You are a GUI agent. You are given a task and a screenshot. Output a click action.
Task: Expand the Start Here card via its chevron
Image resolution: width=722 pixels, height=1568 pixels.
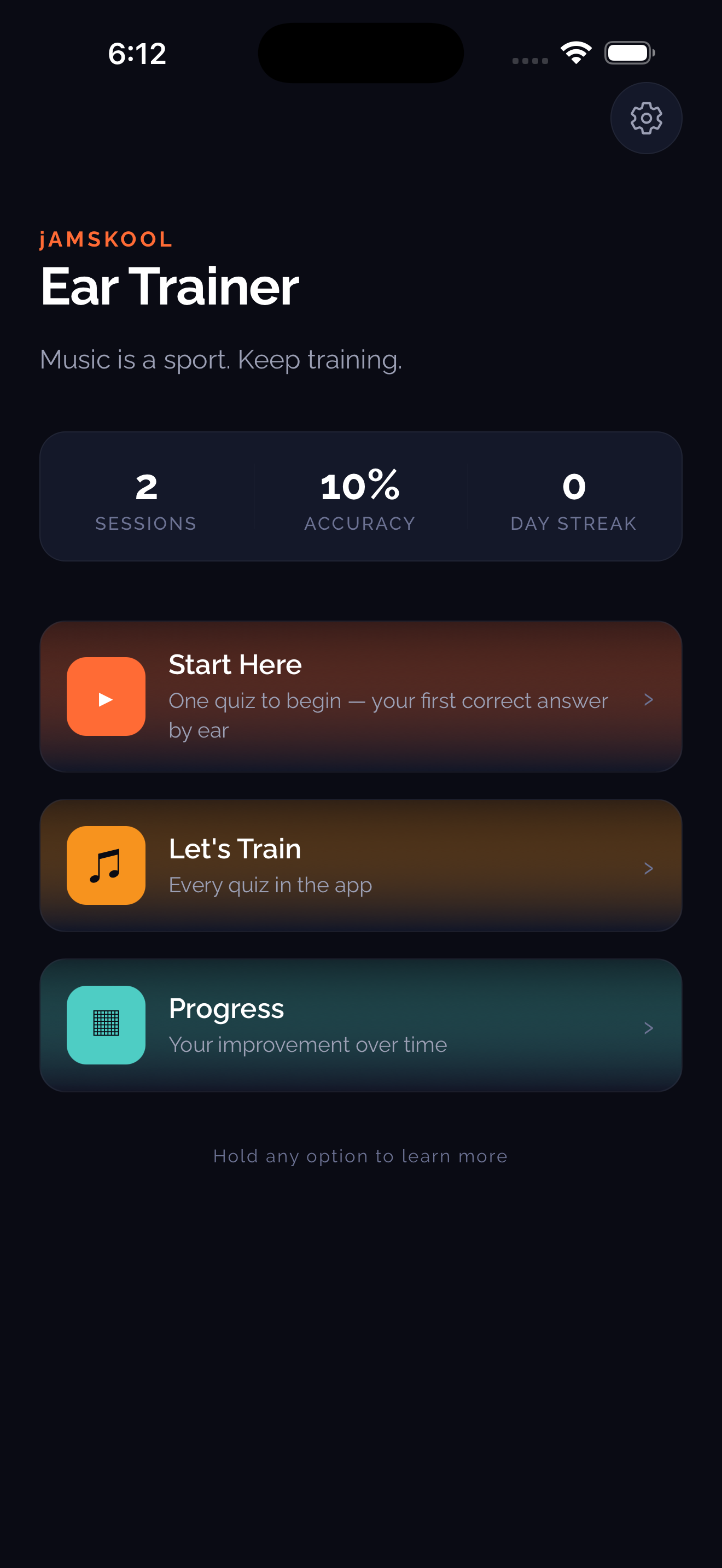click(649, 700)
